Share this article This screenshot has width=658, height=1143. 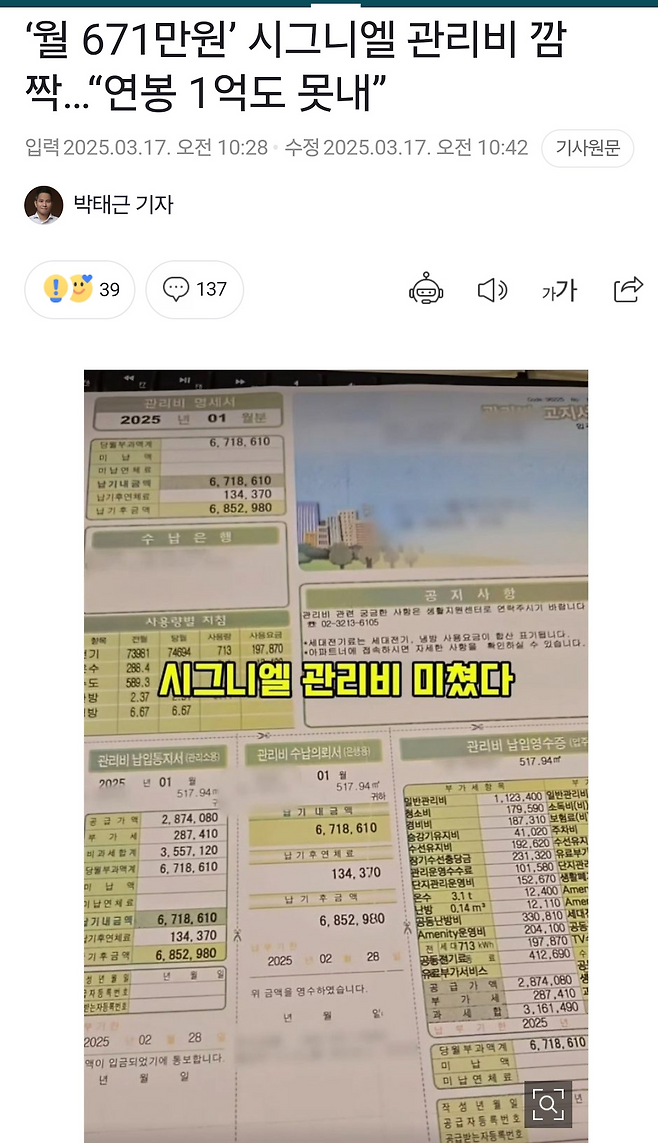coord(627,289)
